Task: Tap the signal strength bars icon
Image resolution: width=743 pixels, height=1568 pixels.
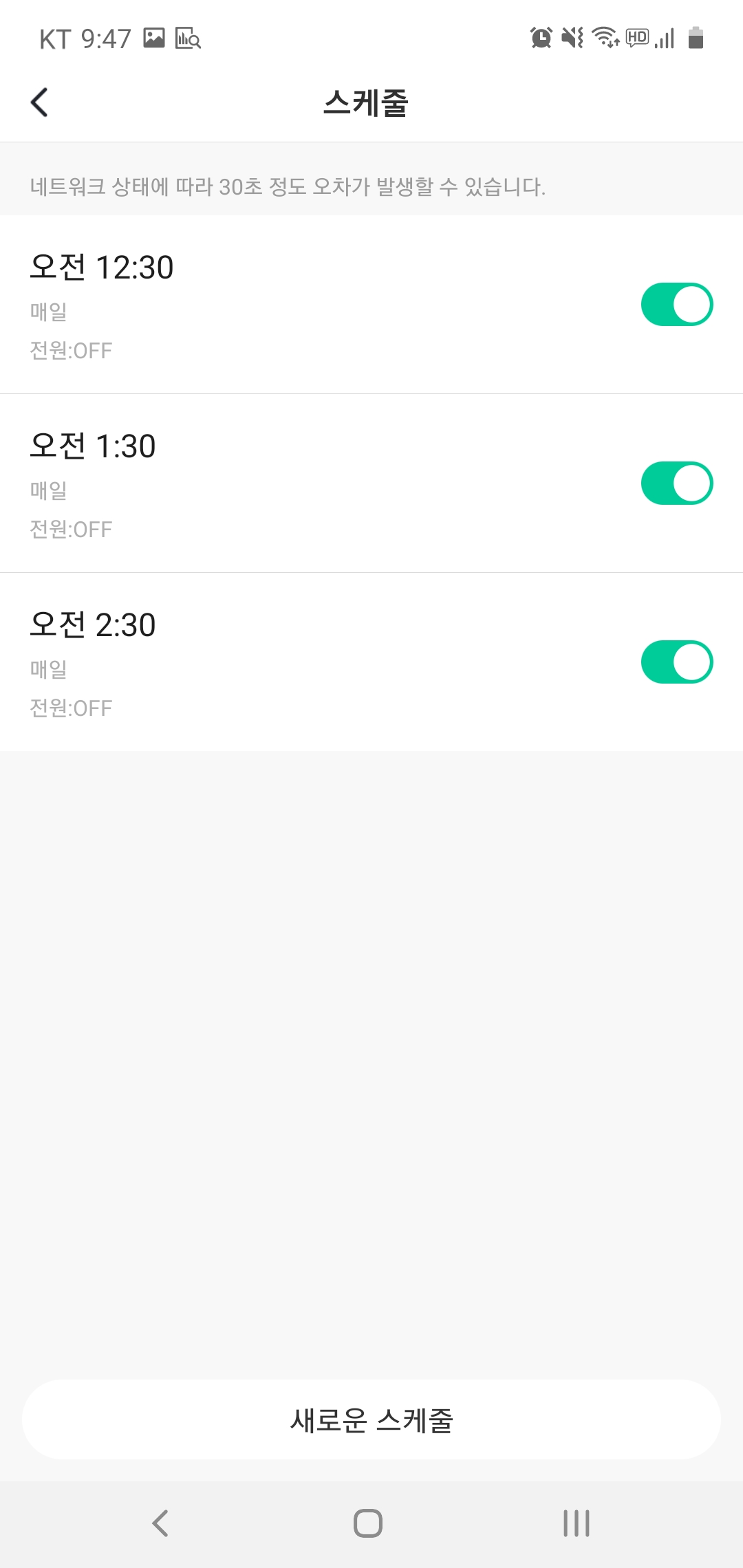Action: click(664, 39)
